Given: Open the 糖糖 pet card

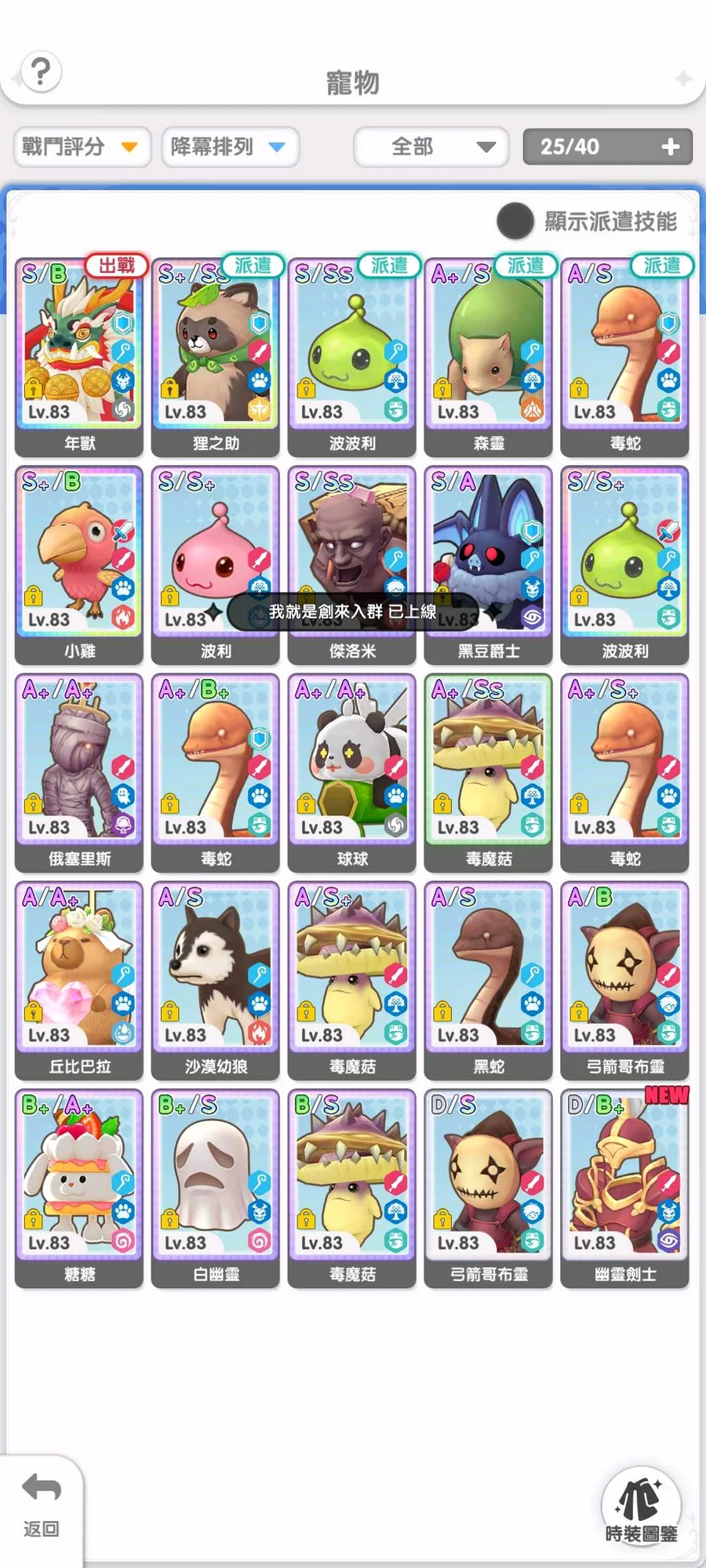Looking at the screenshot, I should [x=79, y=1188].
